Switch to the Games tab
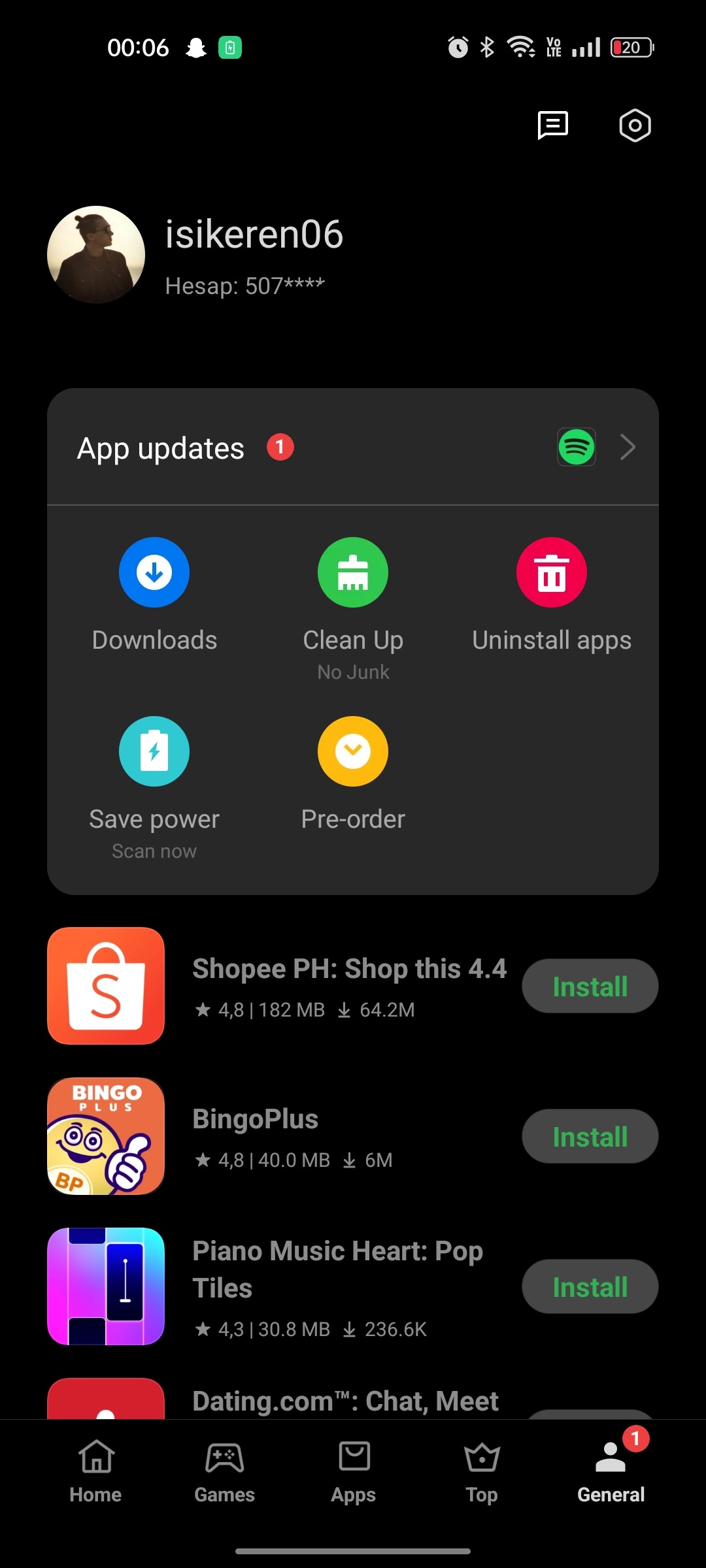Viewport: 706px width, 1568px height. click(x=224, y=1473)
